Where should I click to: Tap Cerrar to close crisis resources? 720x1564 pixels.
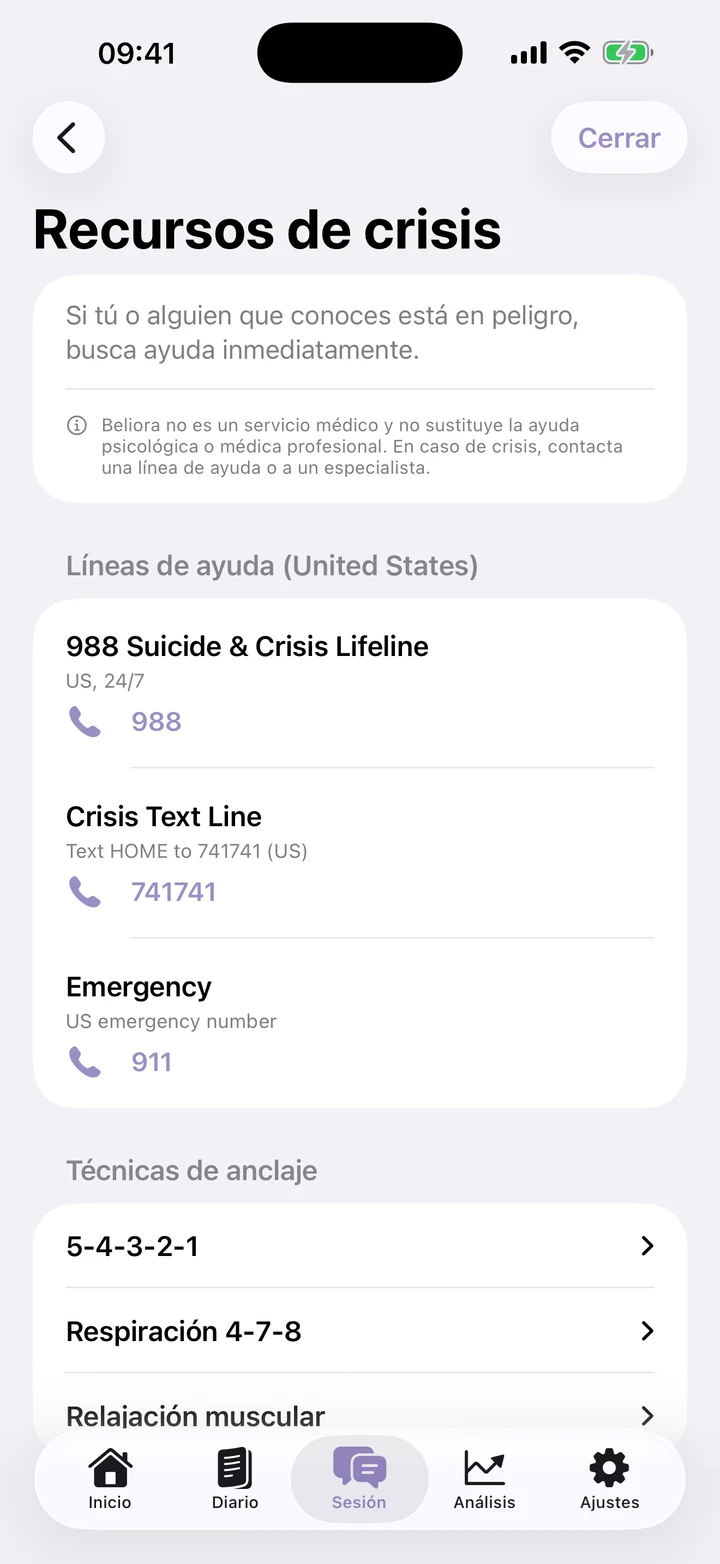click(x=619, y=138)
